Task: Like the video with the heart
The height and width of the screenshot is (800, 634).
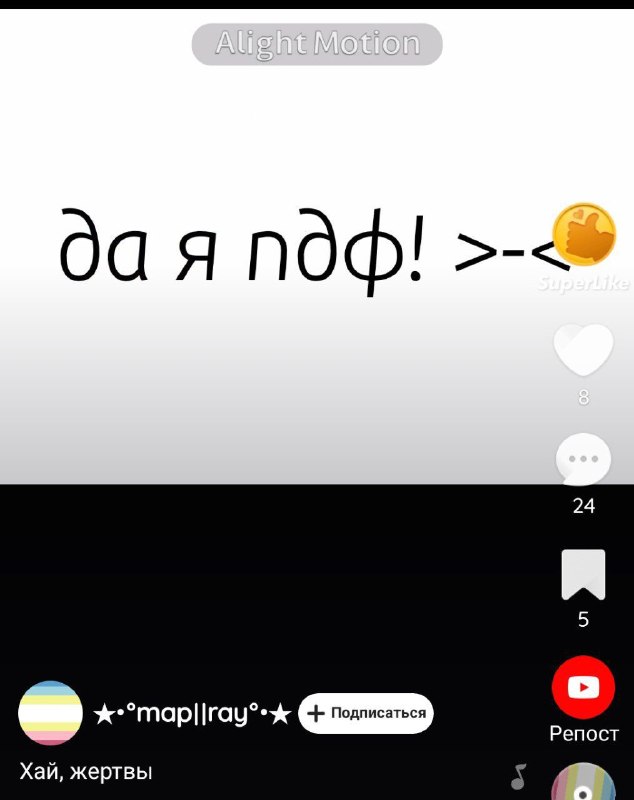Action: [x=584, y=349]
